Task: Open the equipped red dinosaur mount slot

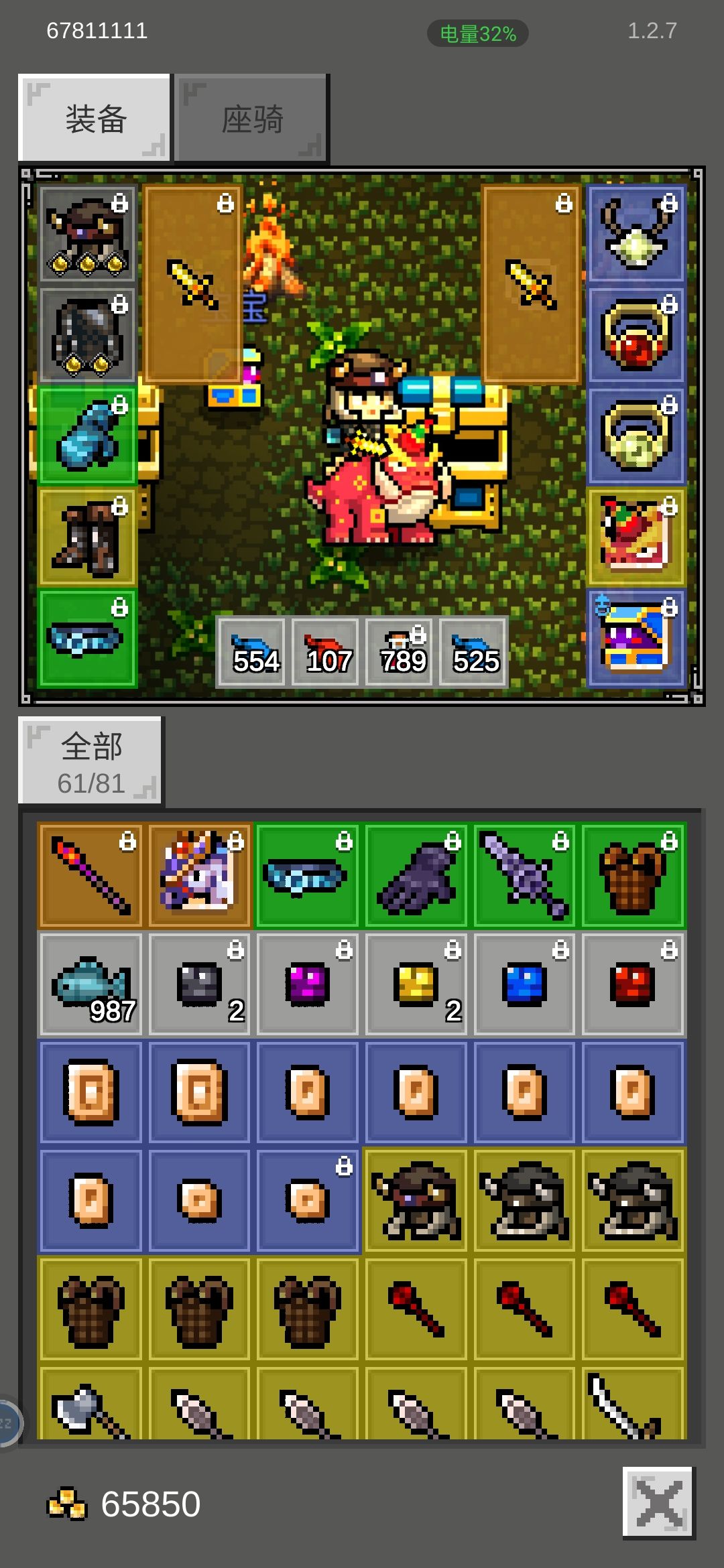Action: pos(636,537)
